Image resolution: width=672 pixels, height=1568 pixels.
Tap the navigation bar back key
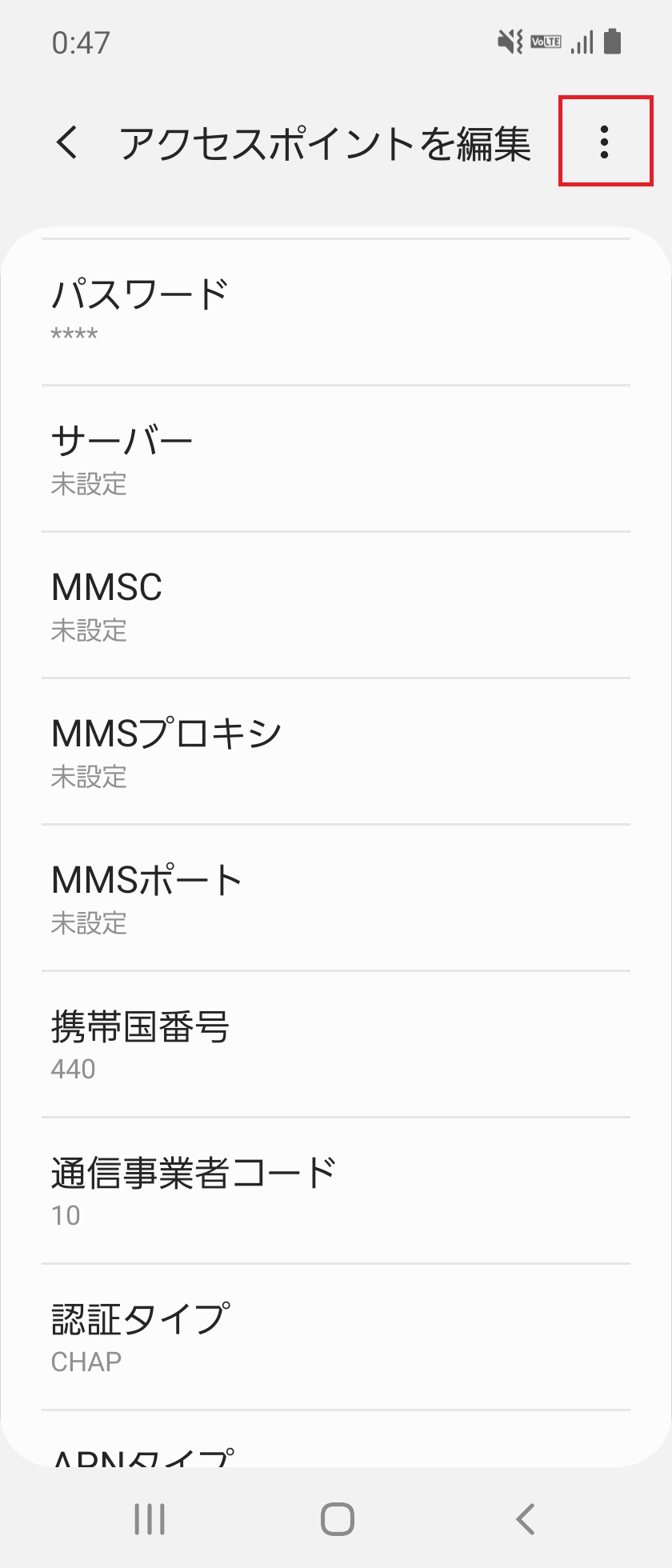coord(524,1520)
